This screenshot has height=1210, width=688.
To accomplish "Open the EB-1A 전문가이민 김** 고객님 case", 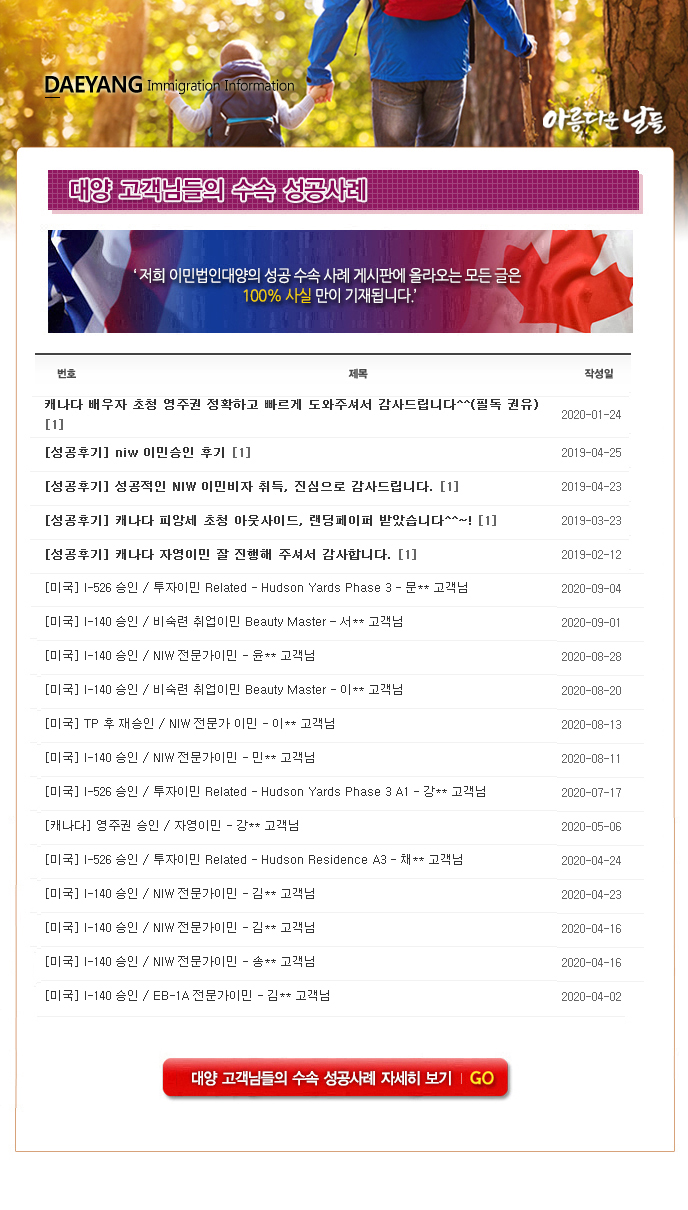I will [187, 996].
